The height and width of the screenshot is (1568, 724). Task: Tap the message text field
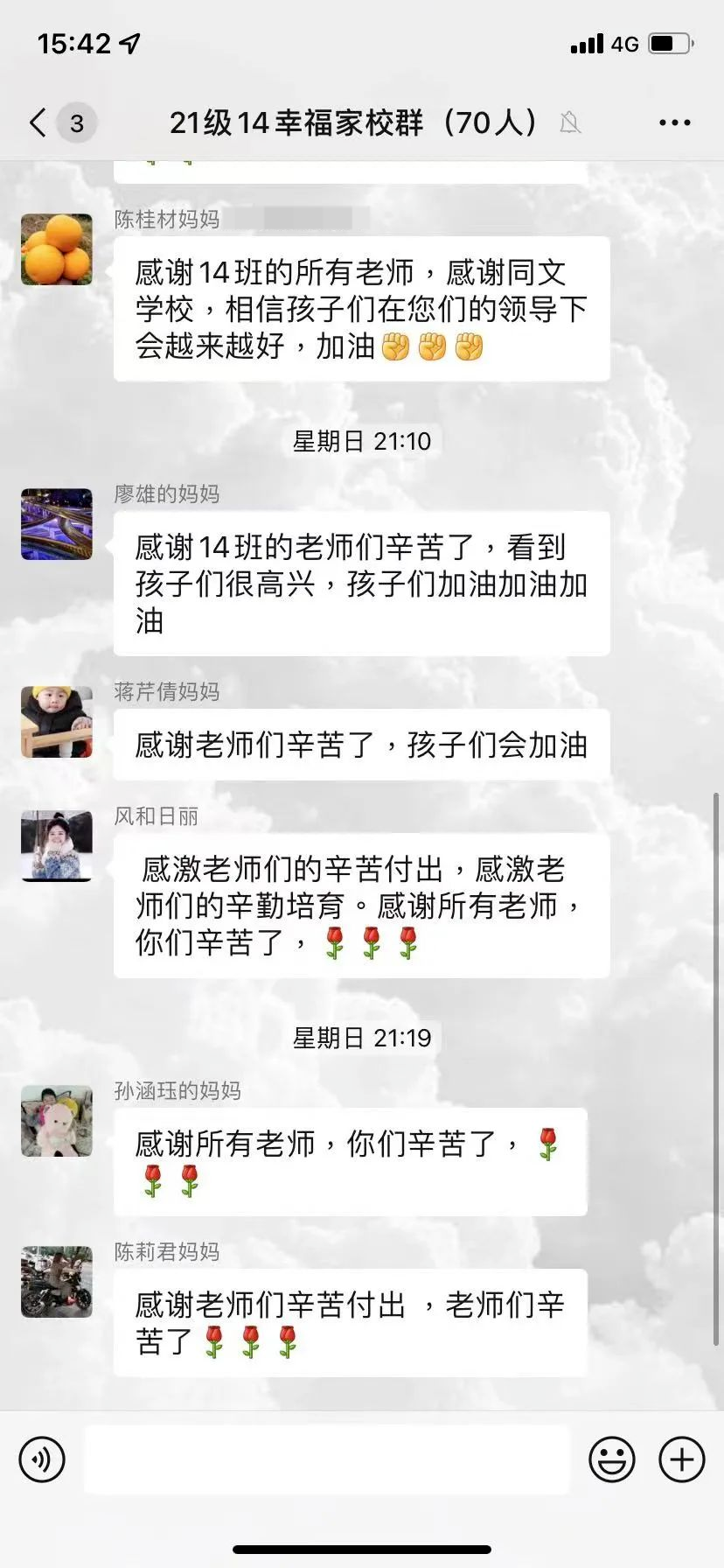[327, 1459]
